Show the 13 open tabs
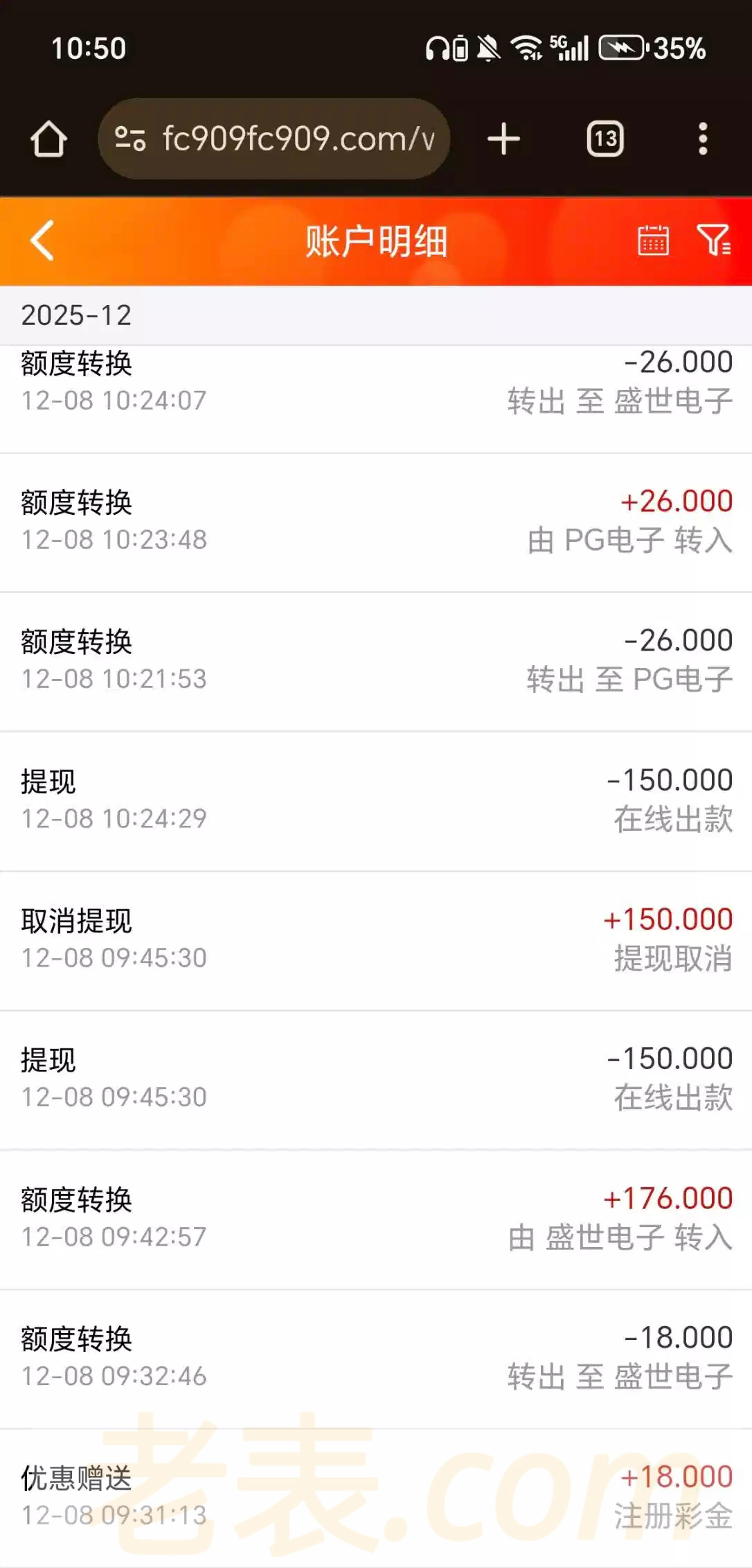Viewport: 752px width, 1568px height. 605,139
